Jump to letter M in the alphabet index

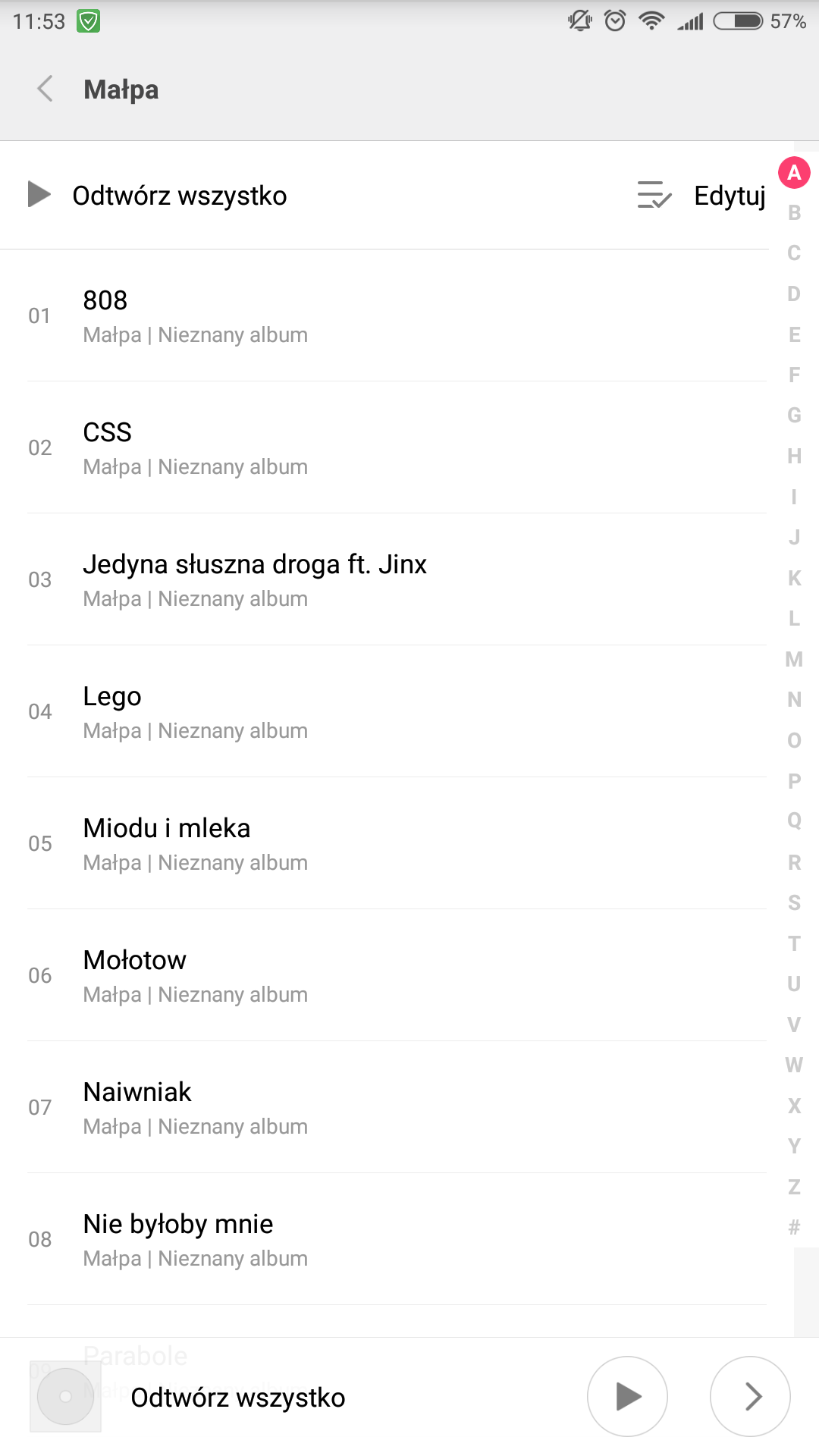click(794, 659)
